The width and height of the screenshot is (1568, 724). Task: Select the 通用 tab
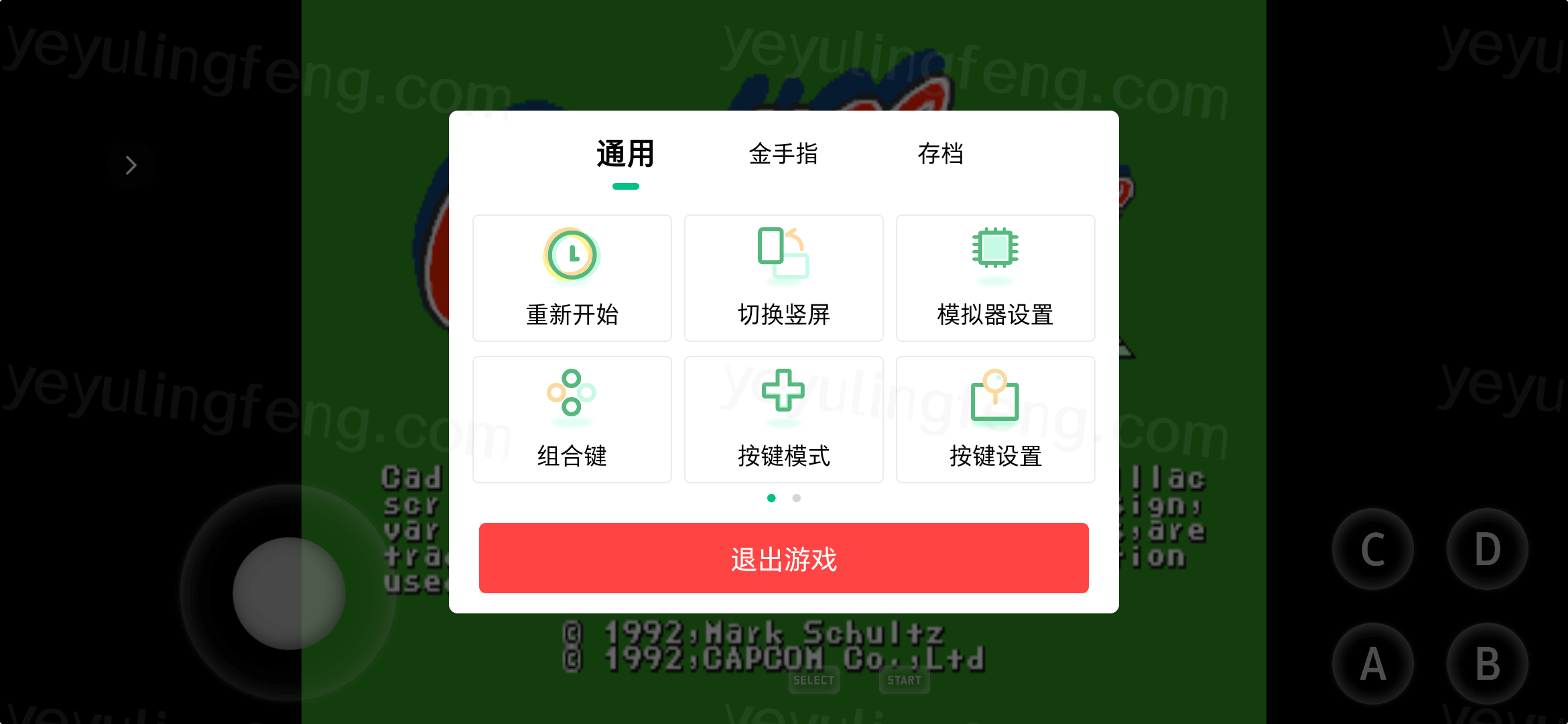(x=625, y=154)
